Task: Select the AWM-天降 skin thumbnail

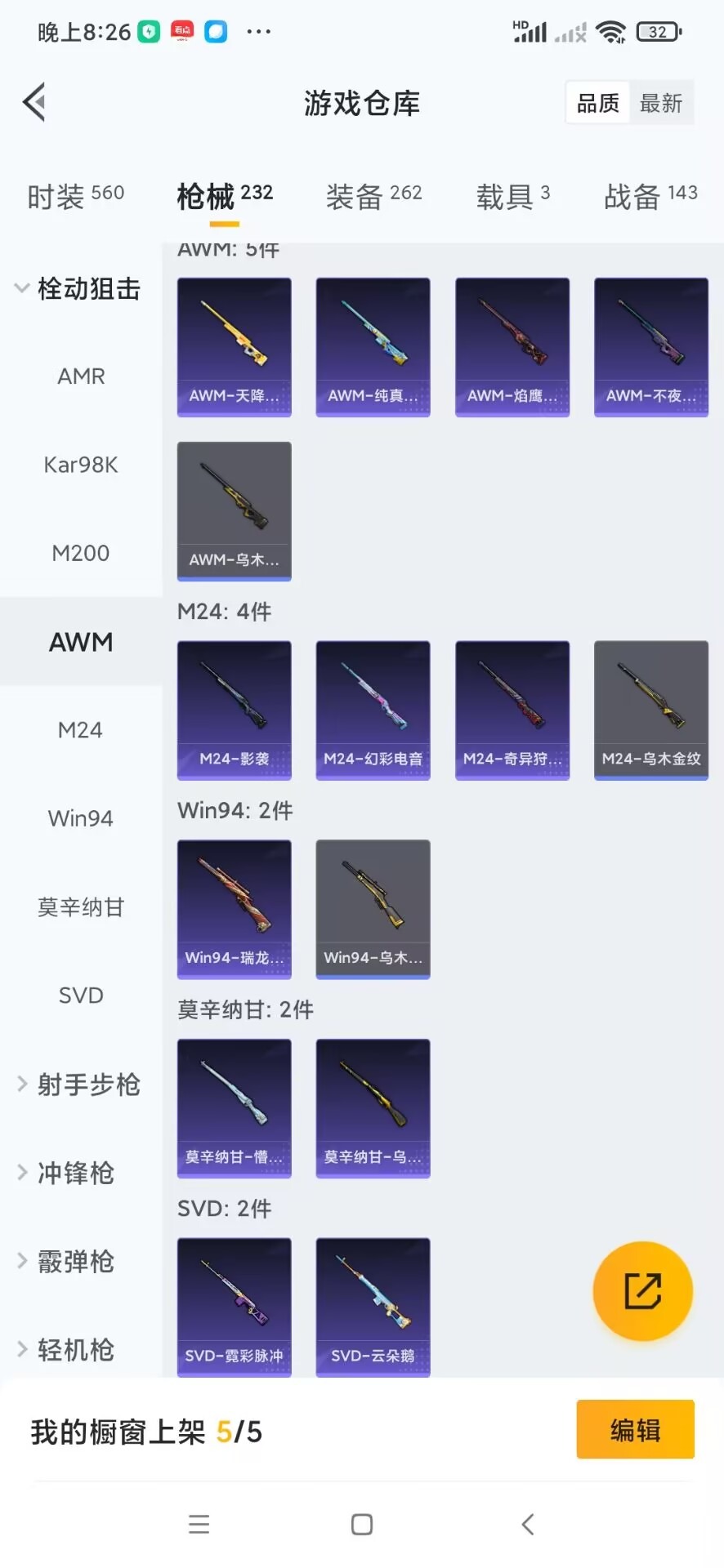Action: point(234,346)
